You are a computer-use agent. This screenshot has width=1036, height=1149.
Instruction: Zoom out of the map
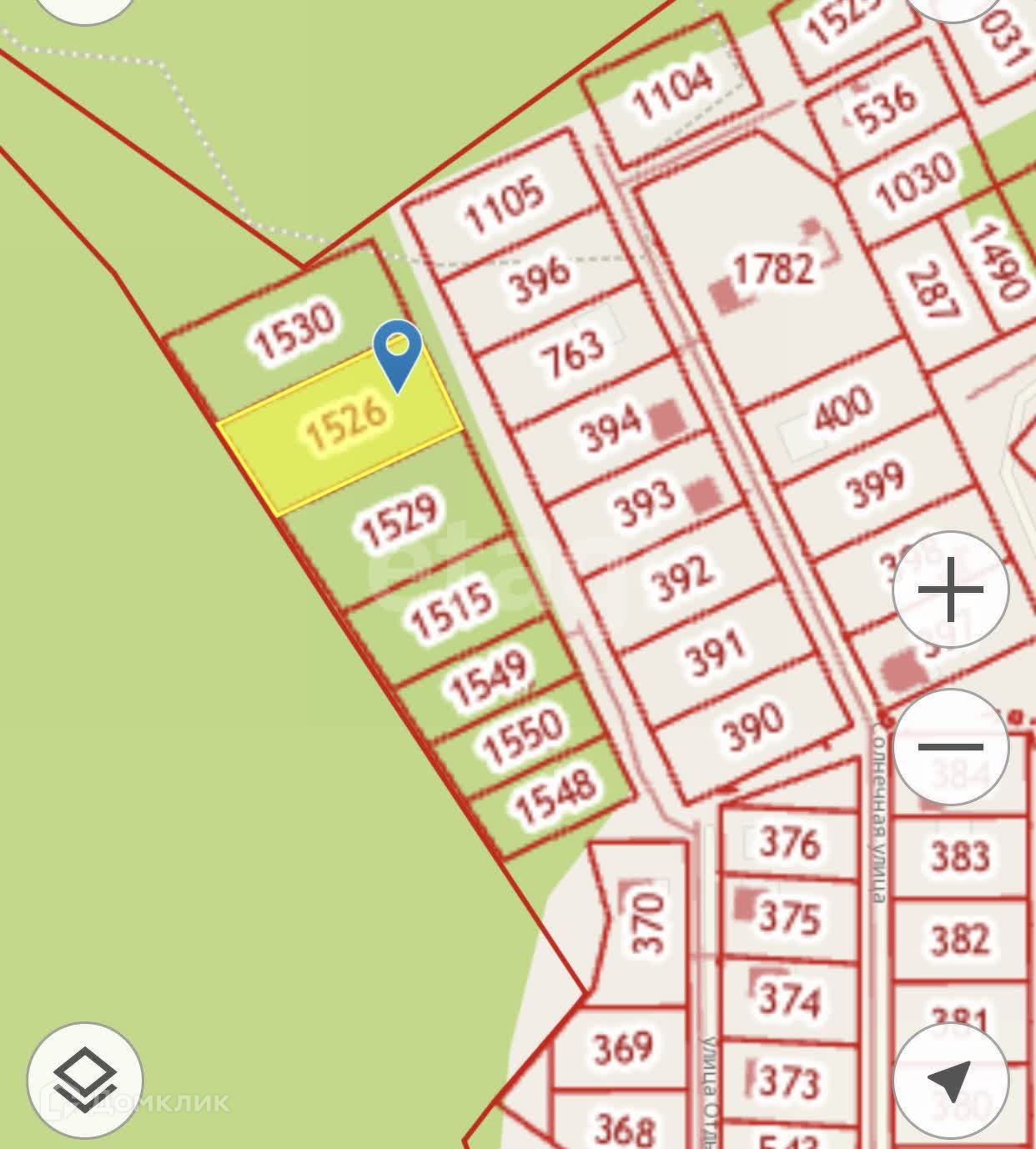[x=951, y=746]
